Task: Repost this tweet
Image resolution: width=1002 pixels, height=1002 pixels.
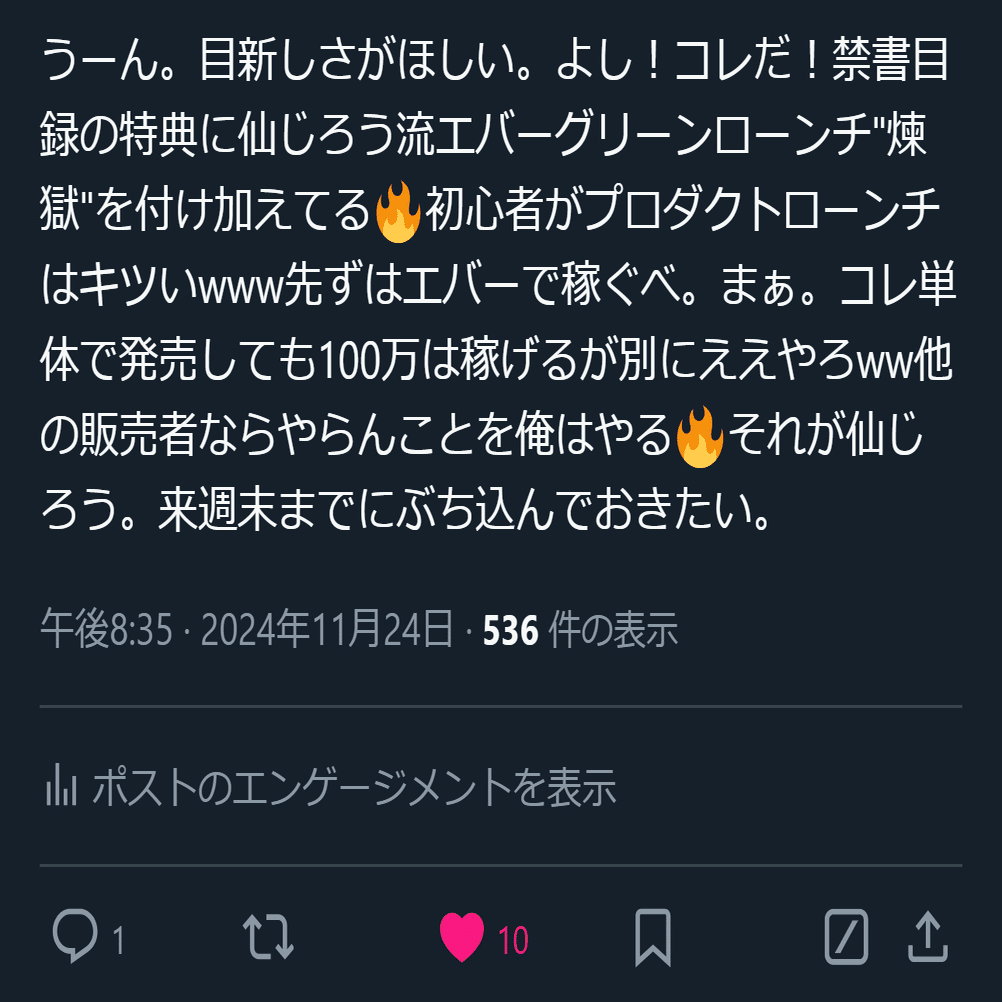Action: pyautogui.click(x=269, y=937)
